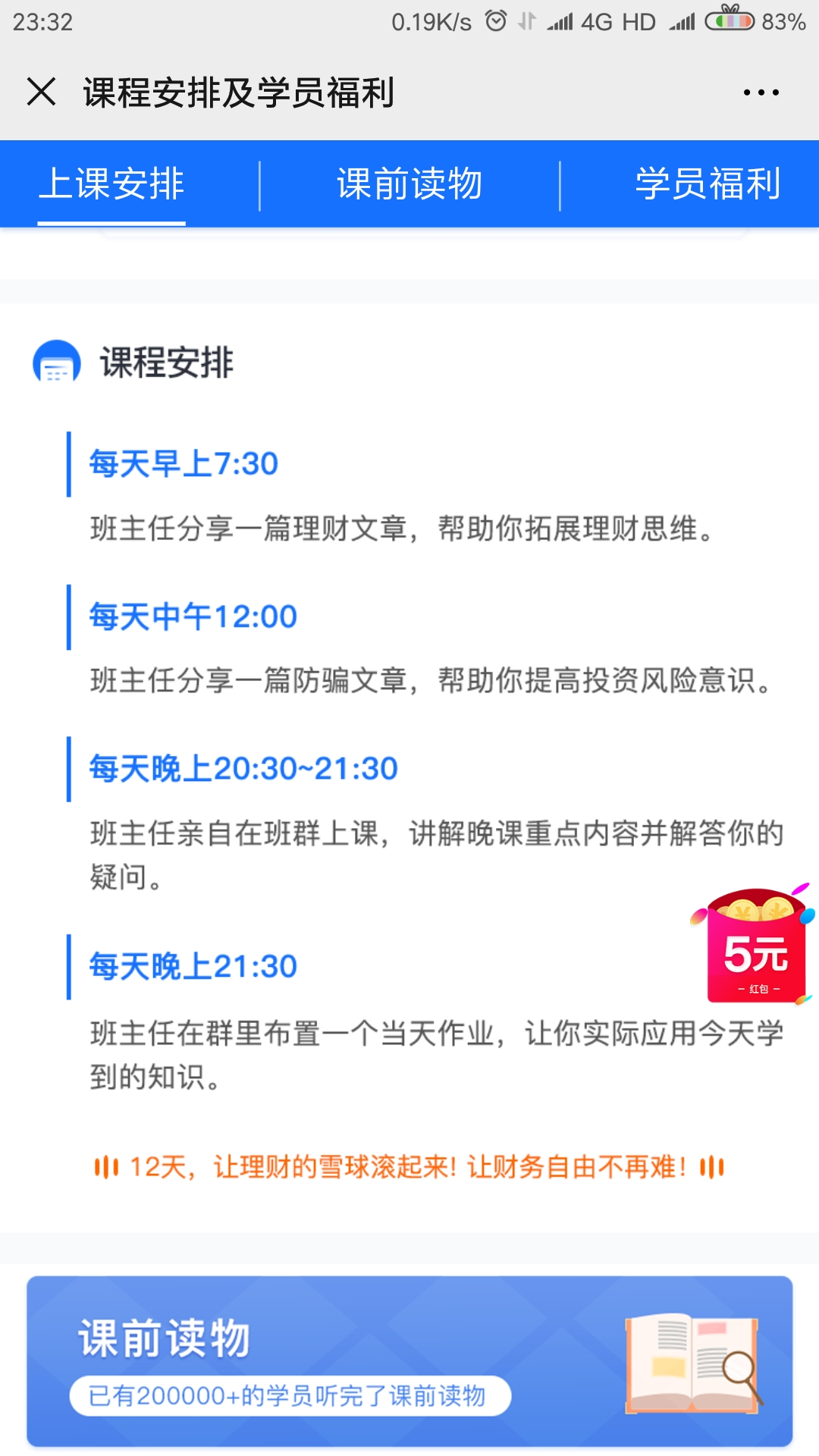The image size is (819, 1456).
Task: Open the 课前读物 banner card
Action: (409, 1361)
